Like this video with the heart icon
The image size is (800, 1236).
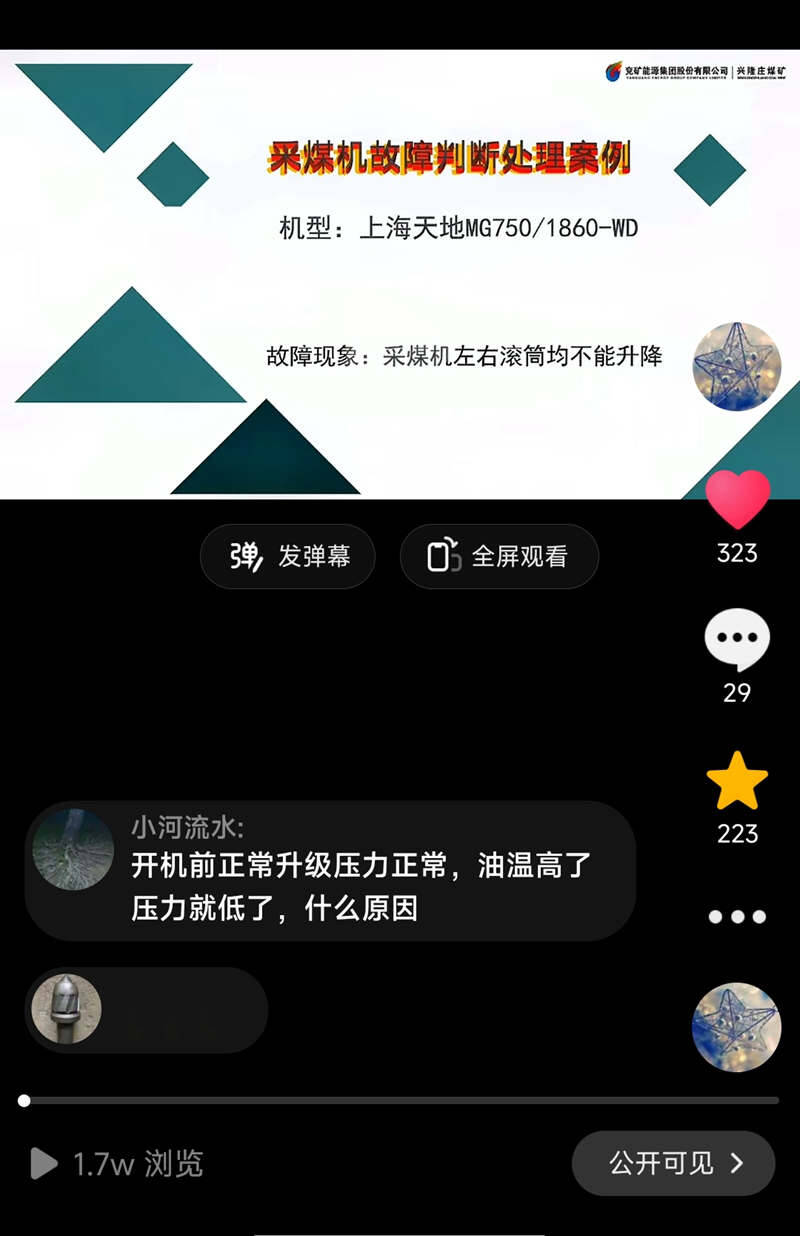click(737, 500)
